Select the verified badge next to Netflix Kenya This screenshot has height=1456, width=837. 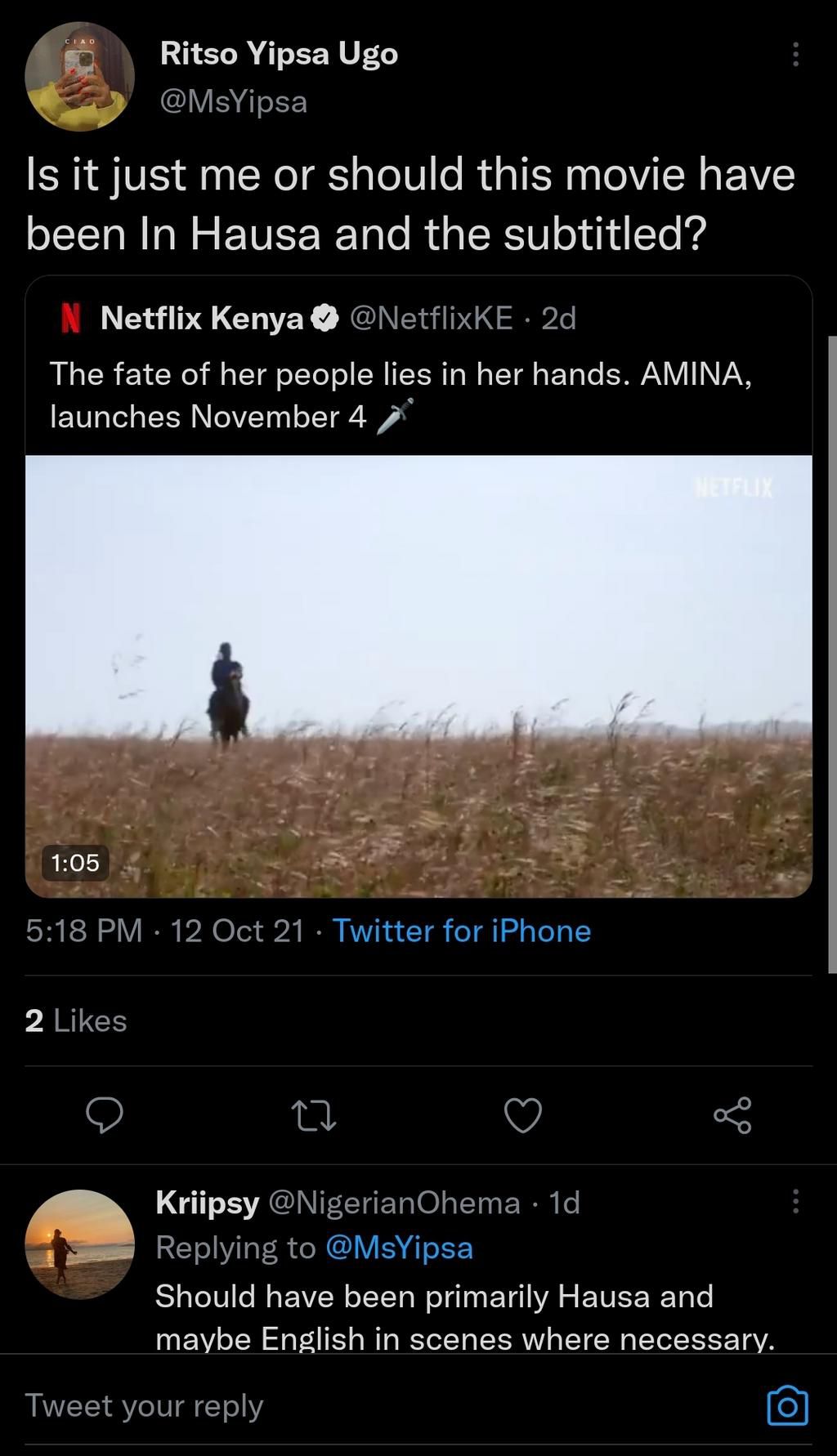[x=327, y=319]
